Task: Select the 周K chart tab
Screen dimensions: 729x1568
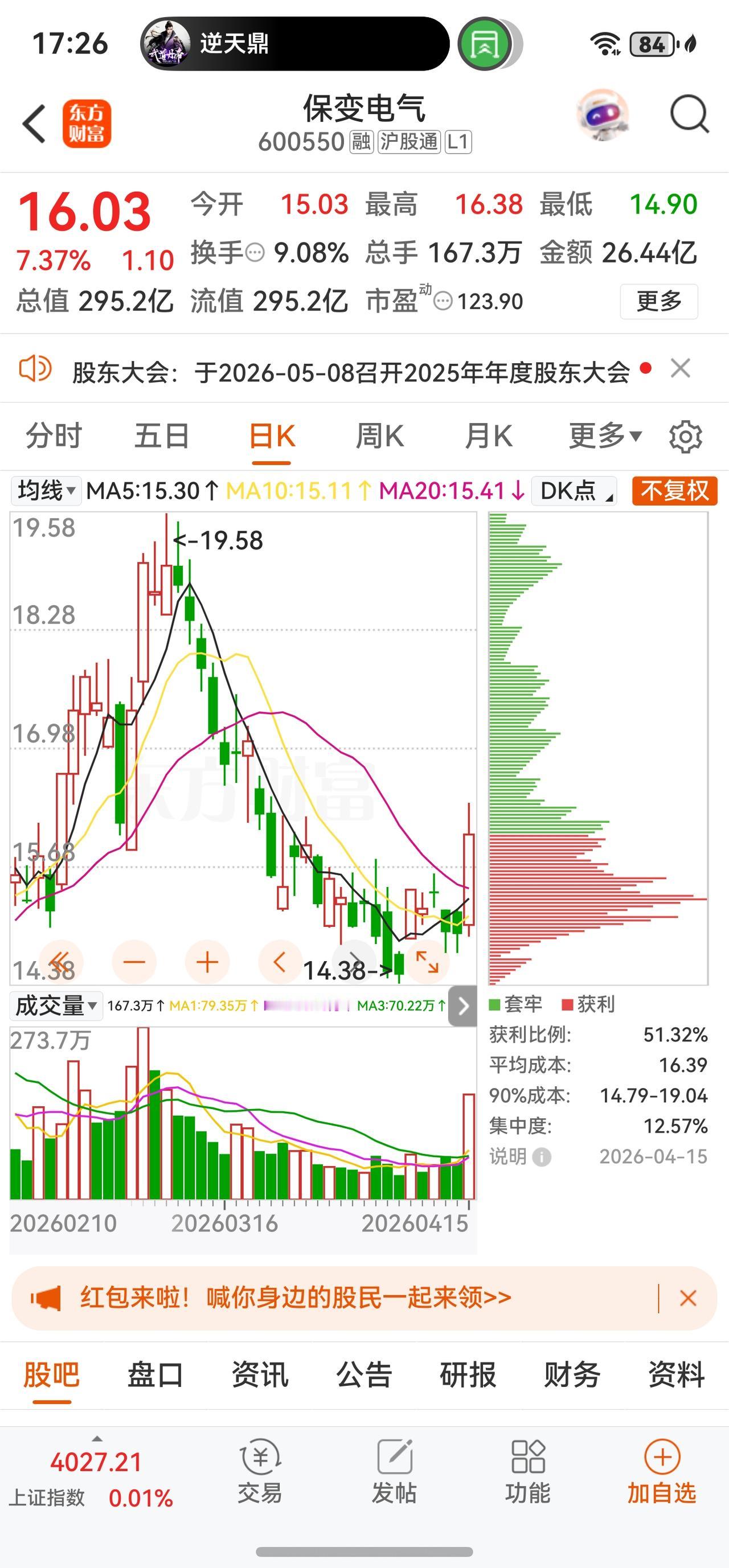Action: [379, 436]
